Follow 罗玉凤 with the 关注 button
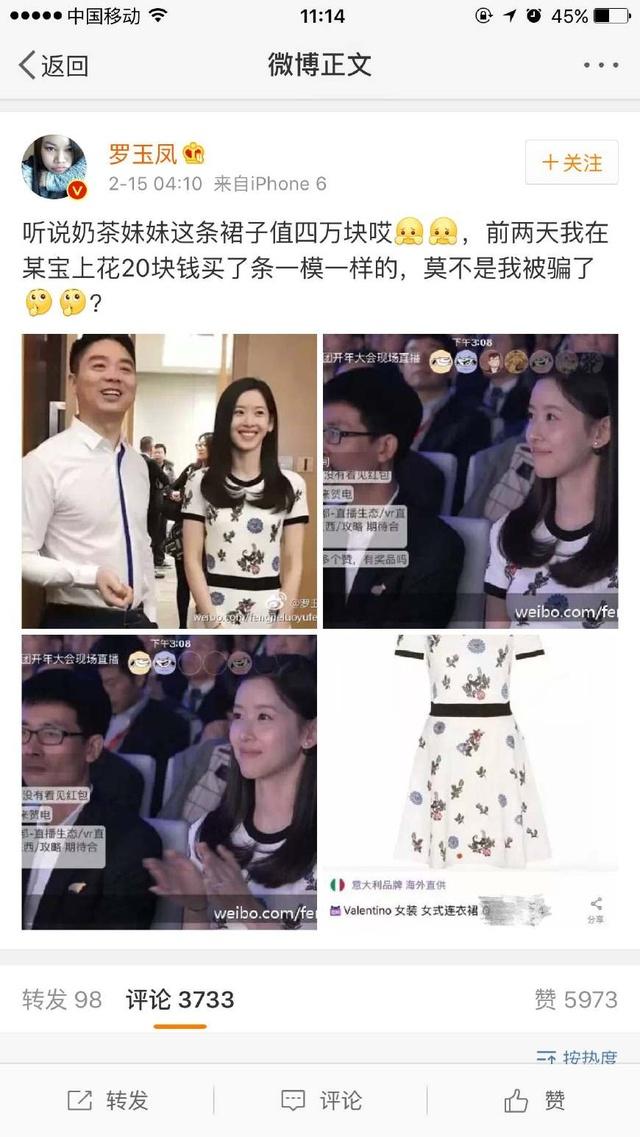 pos(571,162)
